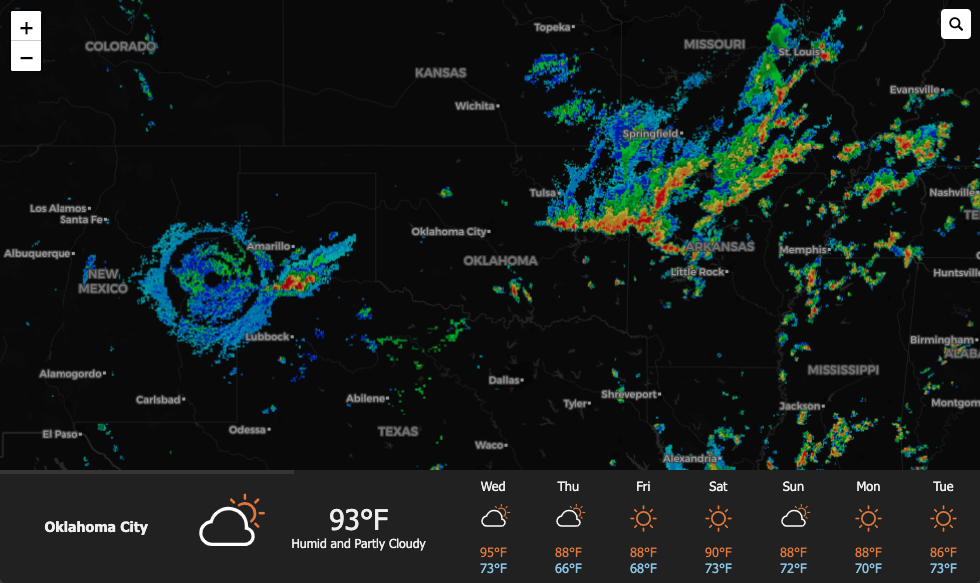The image size is (980, 583).
Task: Zoom out of the radar map
Action: coord(26,57)
